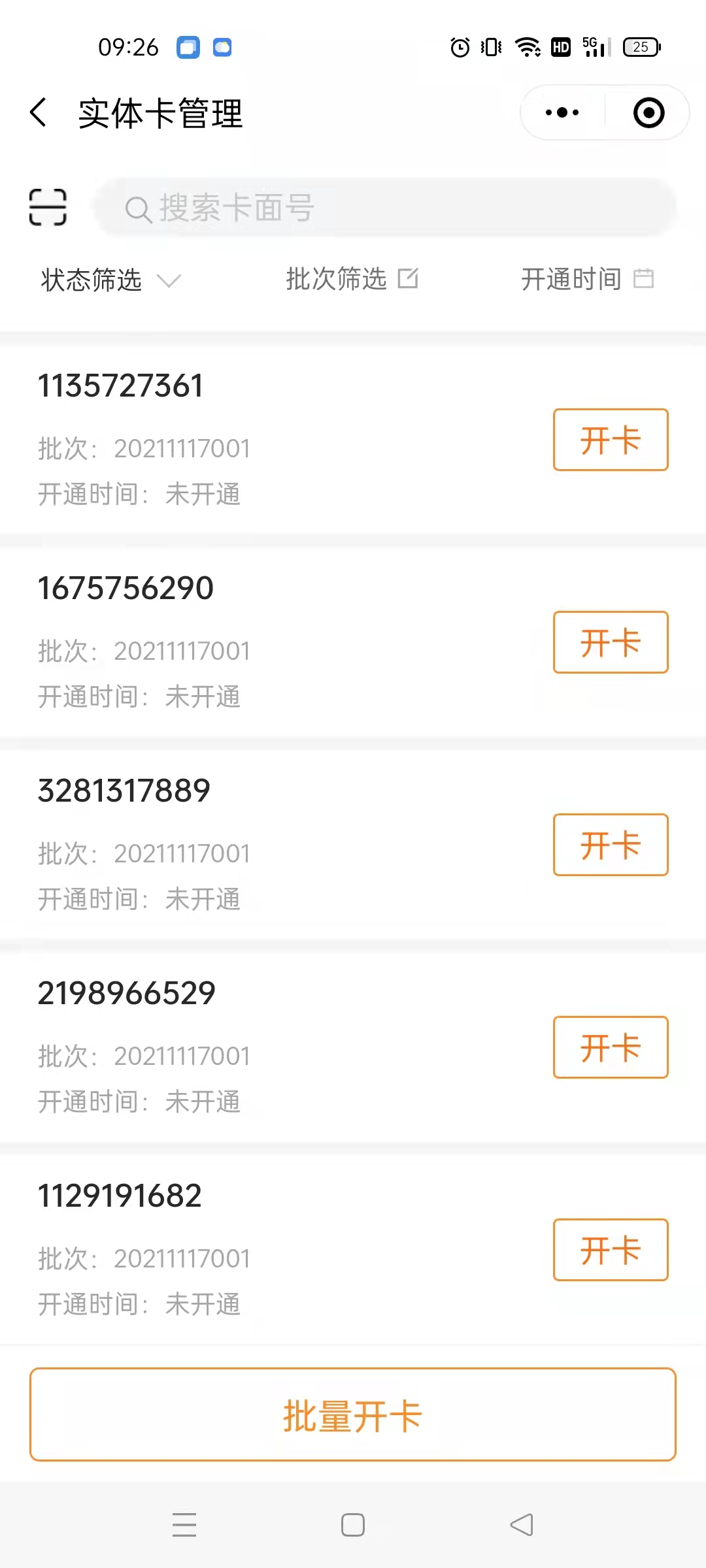Viewport: 706px width, 1568px height.
Task: Close the mini program via circle icon
Action: tap(648, 112)
